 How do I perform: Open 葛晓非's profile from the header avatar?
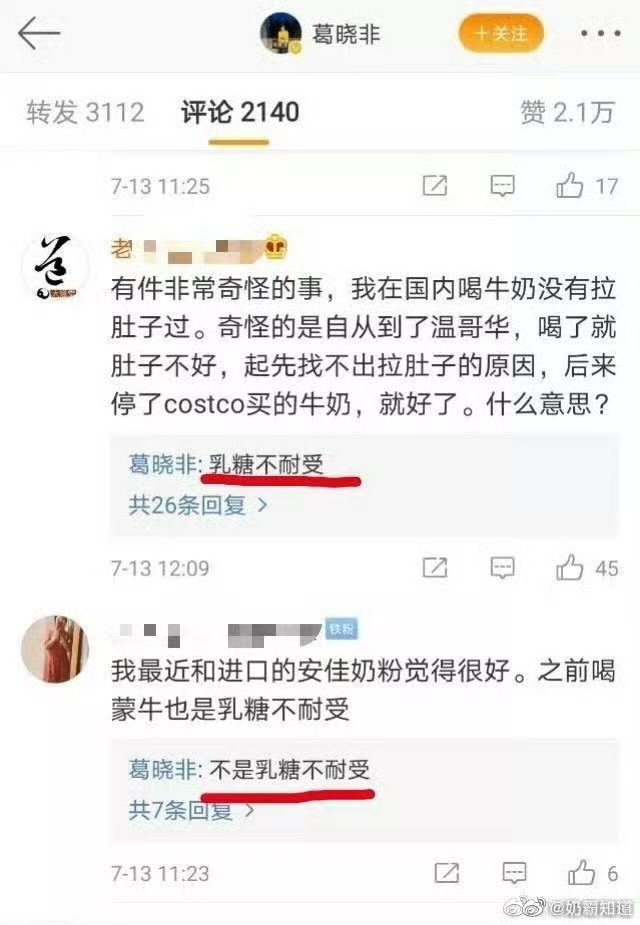coord(282,34)
